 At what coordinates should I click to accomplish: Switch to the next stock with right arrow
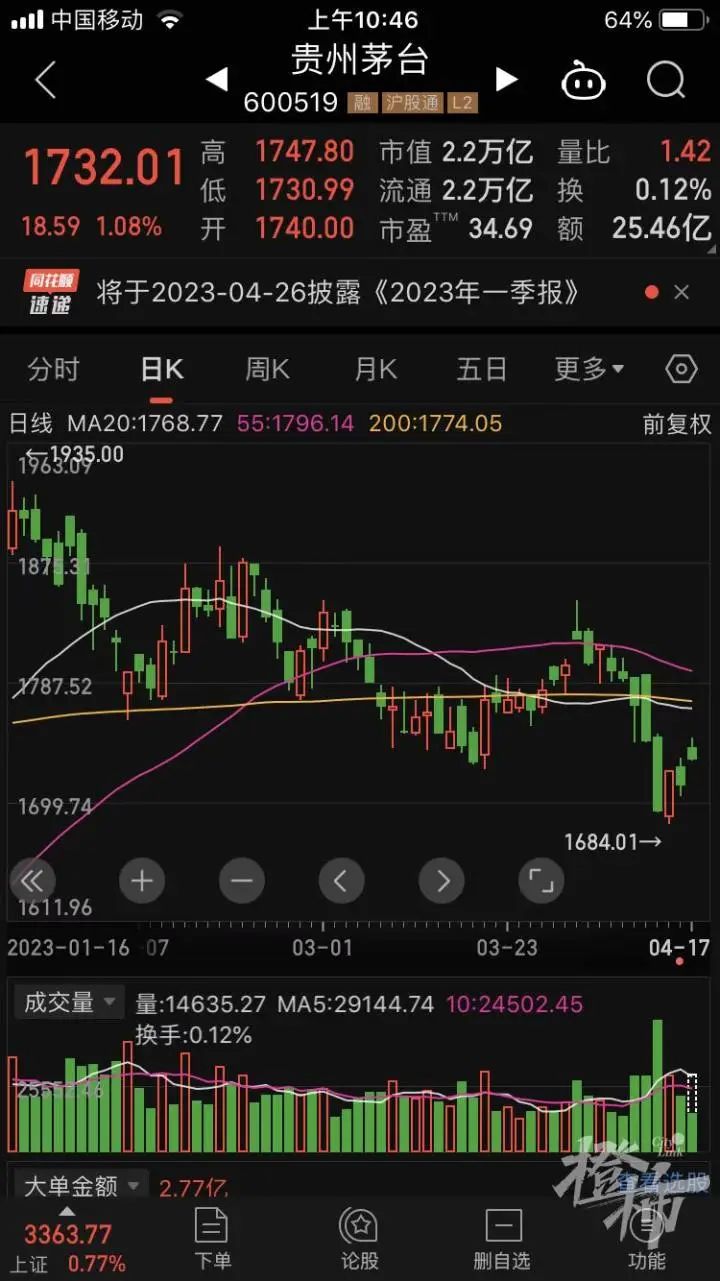[506, 79]
